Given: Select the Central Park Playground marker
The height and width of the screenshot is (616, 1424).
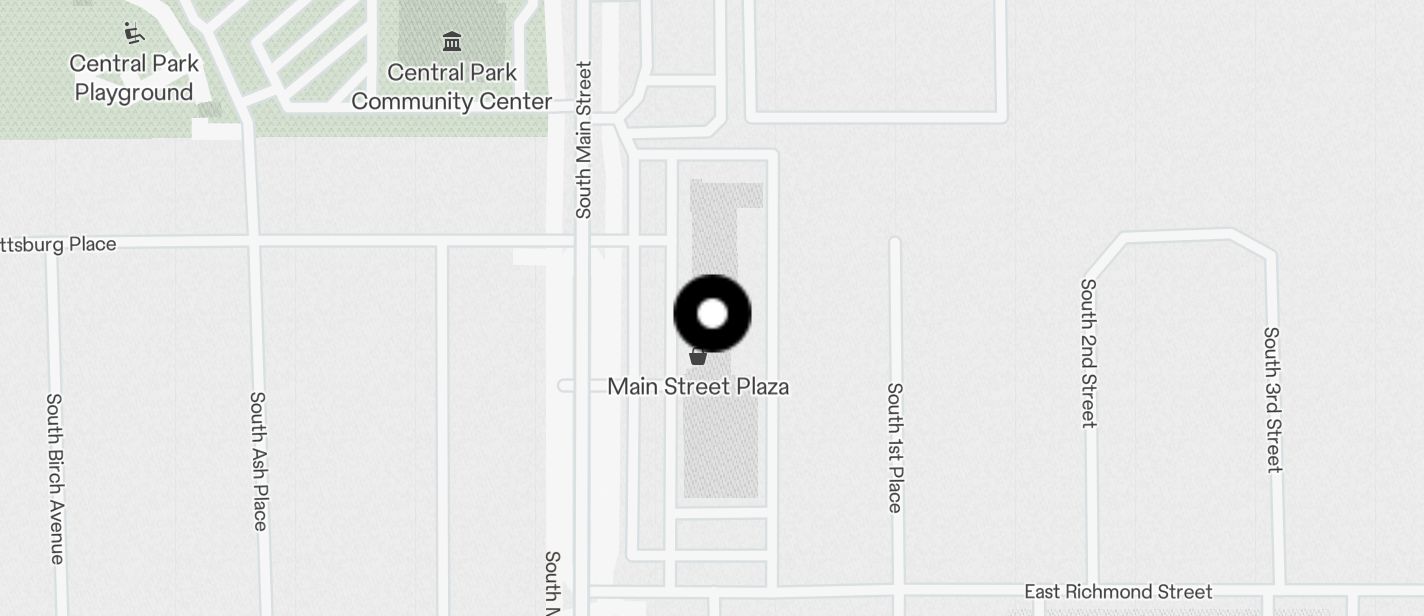Looking at the screenshot, I should tap(134, 33).
